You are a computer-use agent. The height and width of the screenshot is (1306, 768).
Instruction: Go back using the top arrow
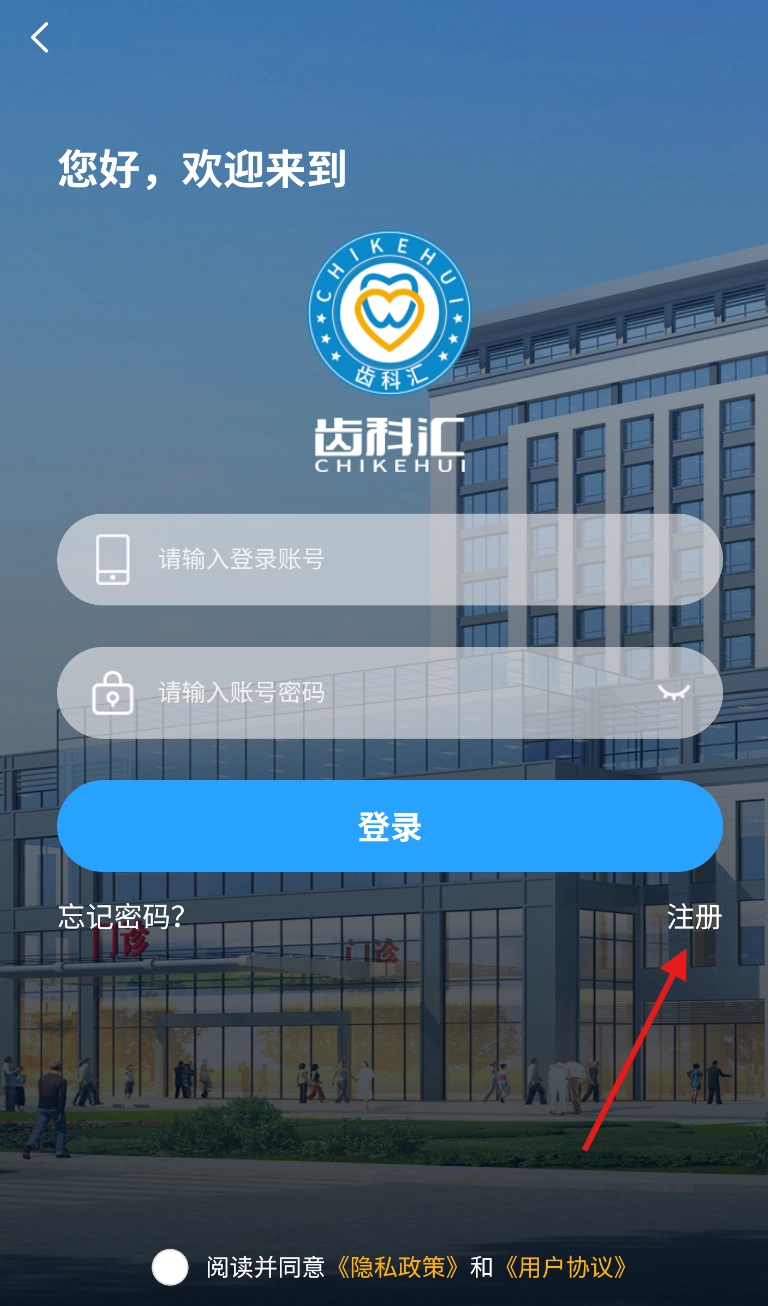point(40,38)
